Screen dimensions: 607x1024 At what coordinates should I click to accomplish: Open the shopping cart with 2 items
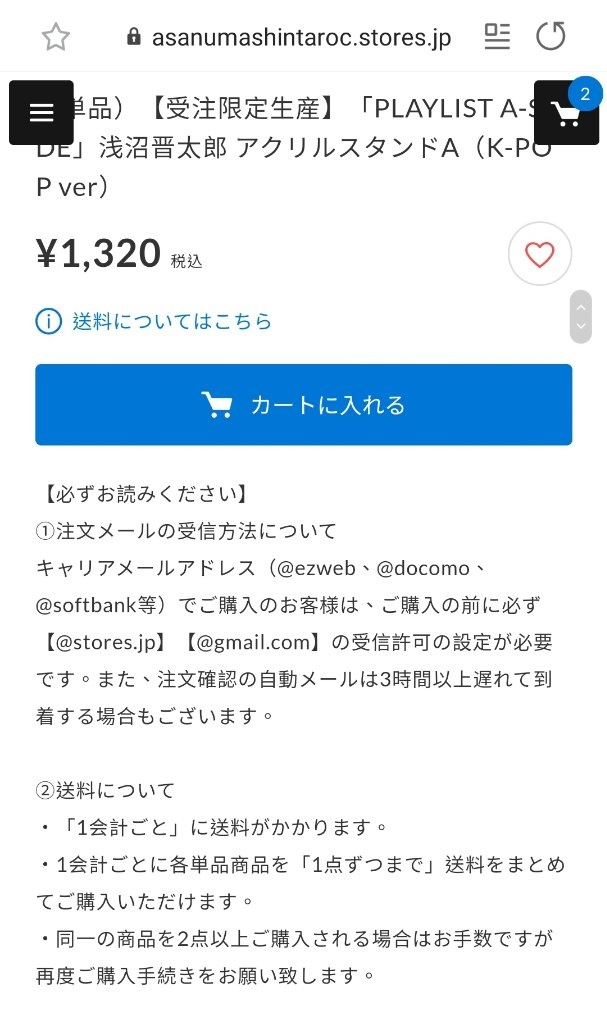tap(566, 112)
